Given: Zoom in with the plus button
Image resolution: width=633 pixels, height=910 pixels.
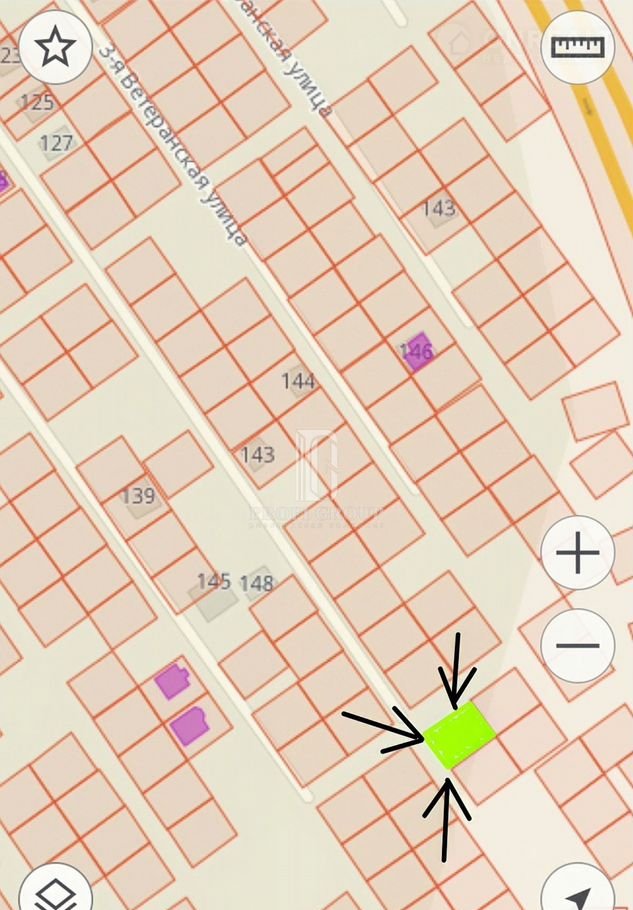Looking at the screenshot, I should click(577, 553).
